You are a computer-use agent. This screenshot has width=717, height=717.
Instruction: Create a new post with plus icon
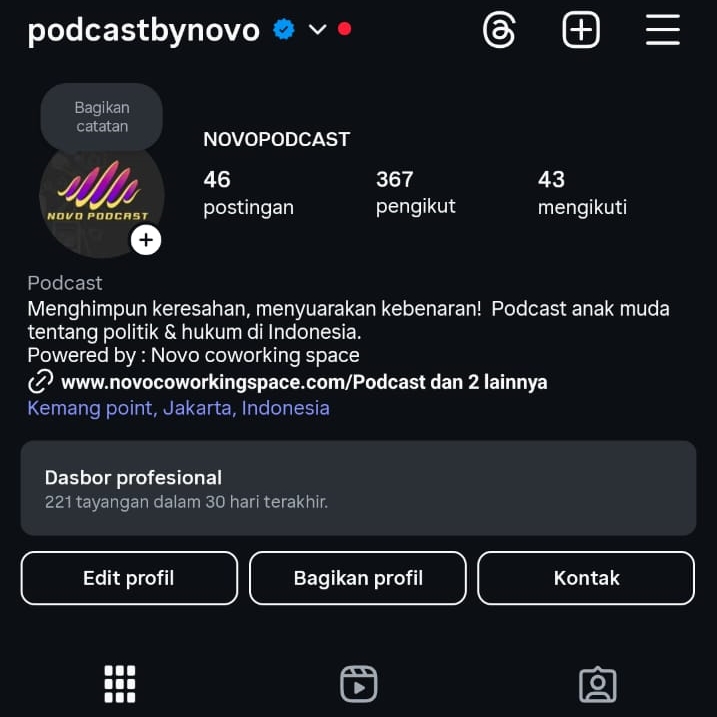coord(581,30)
